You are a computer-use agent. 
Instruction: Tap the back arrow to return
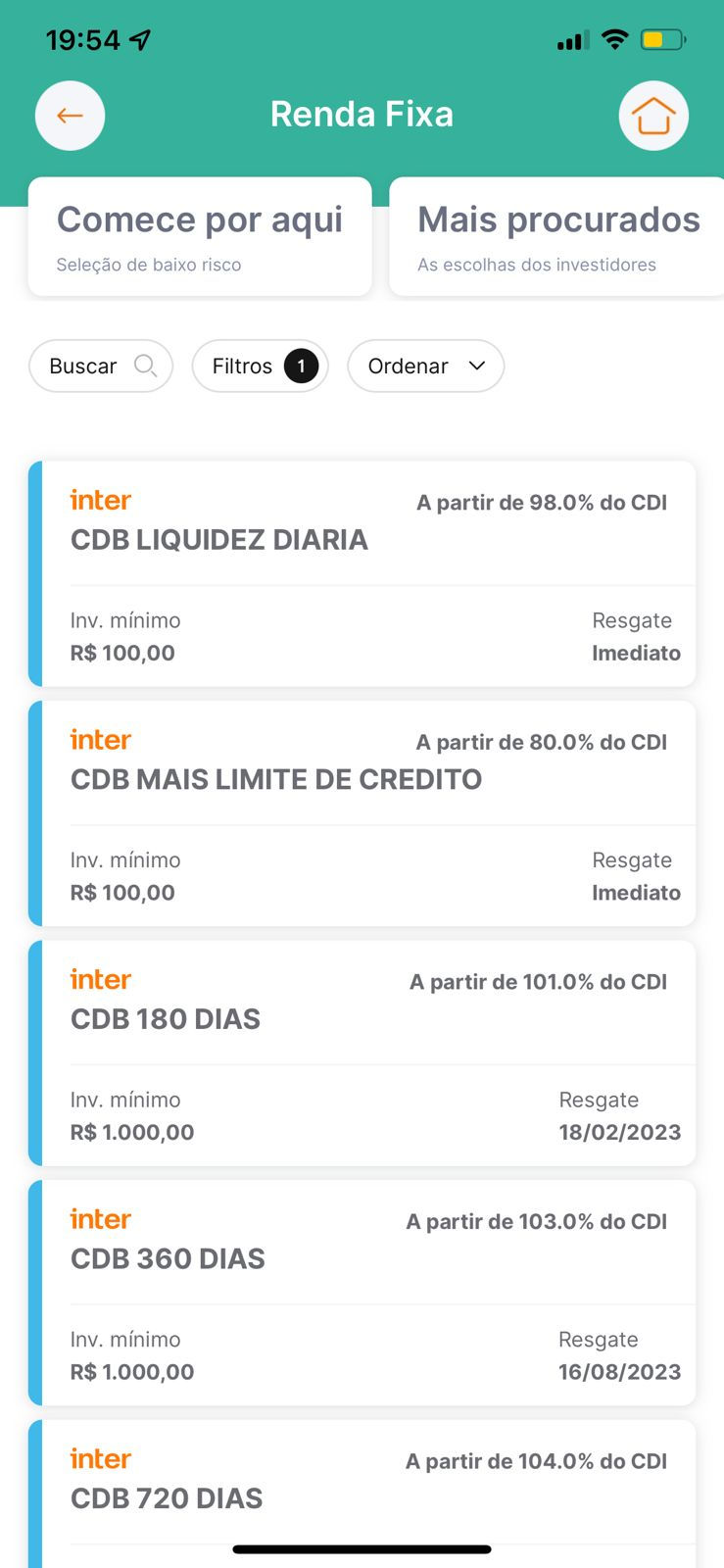point(70,115)
